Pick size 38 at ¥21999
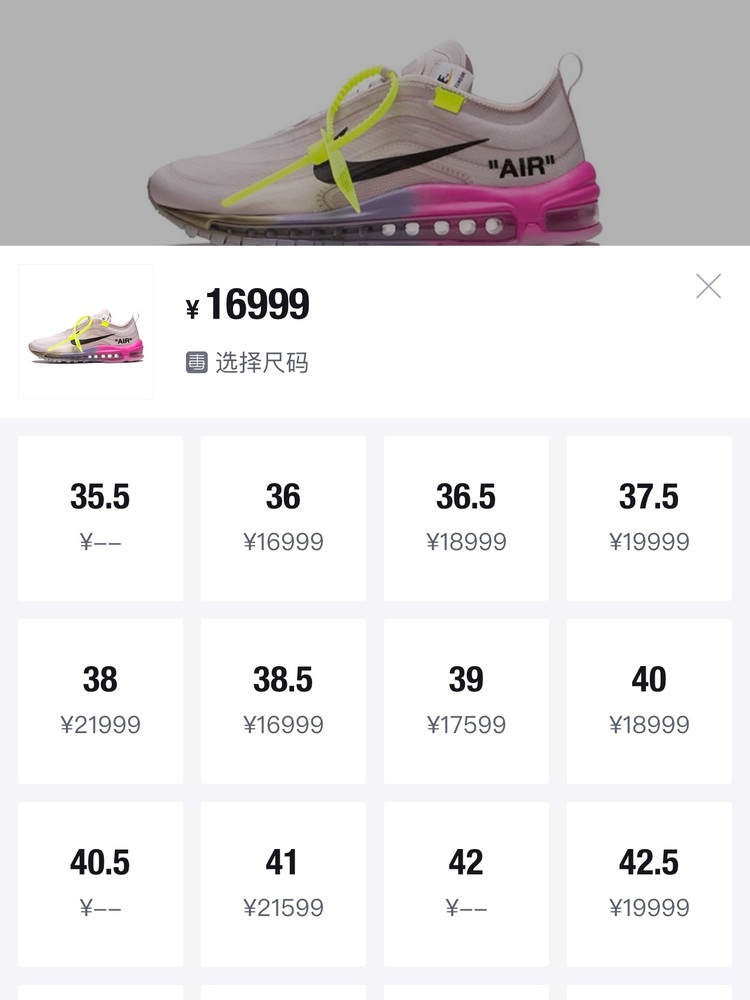The image size is (750, 1000). coord(100,701)
